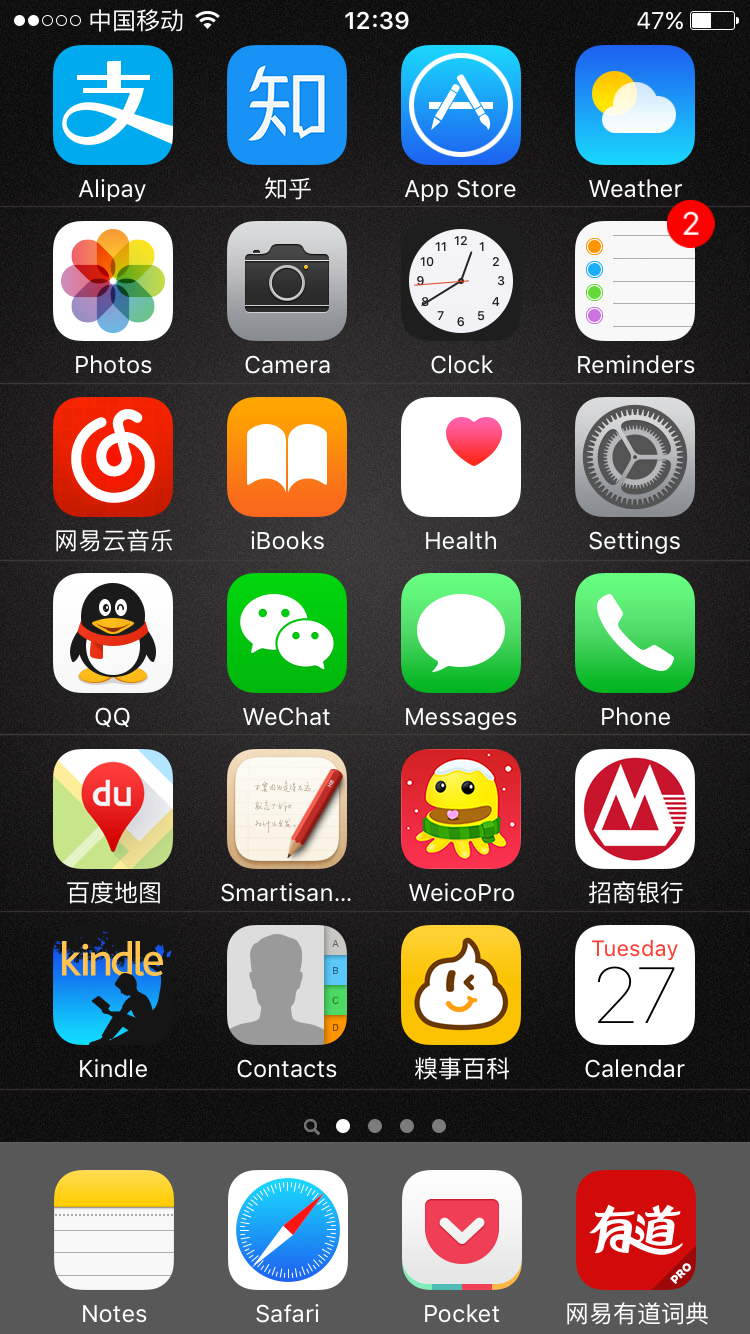The width and height of the screenshot is (750, 1334).
Task: Open the Photos app
Action: pyautogui.click(x=113, y=281)
